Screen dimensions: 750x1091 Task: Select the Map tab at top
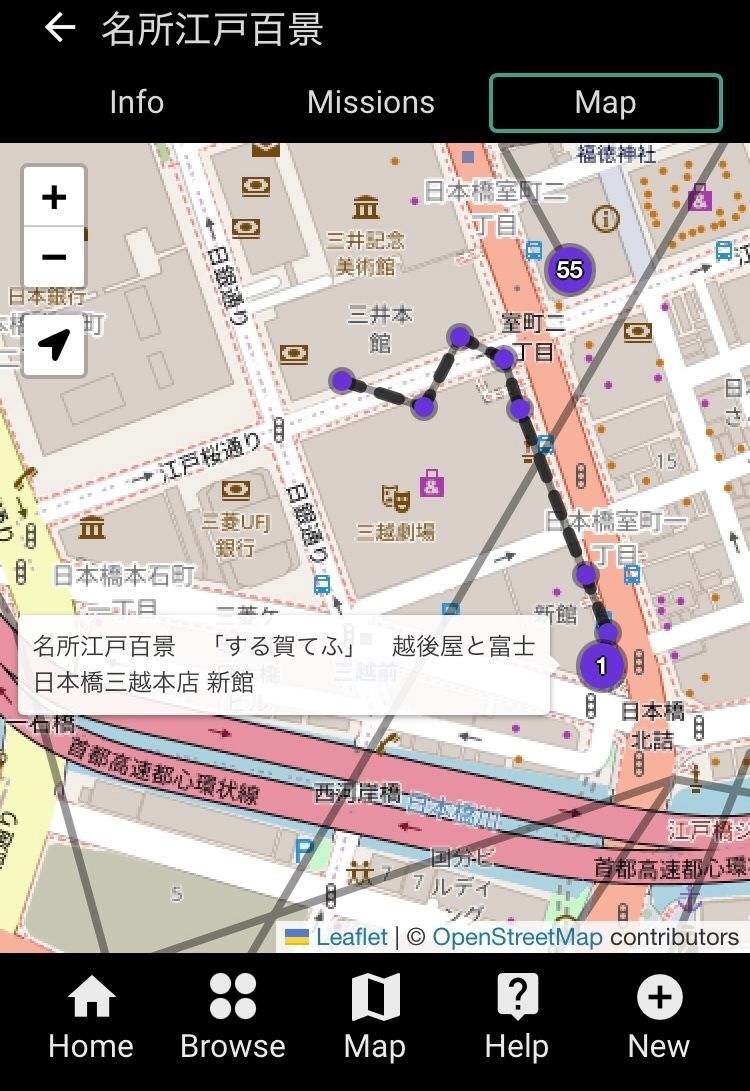click(x=605, y=102)
